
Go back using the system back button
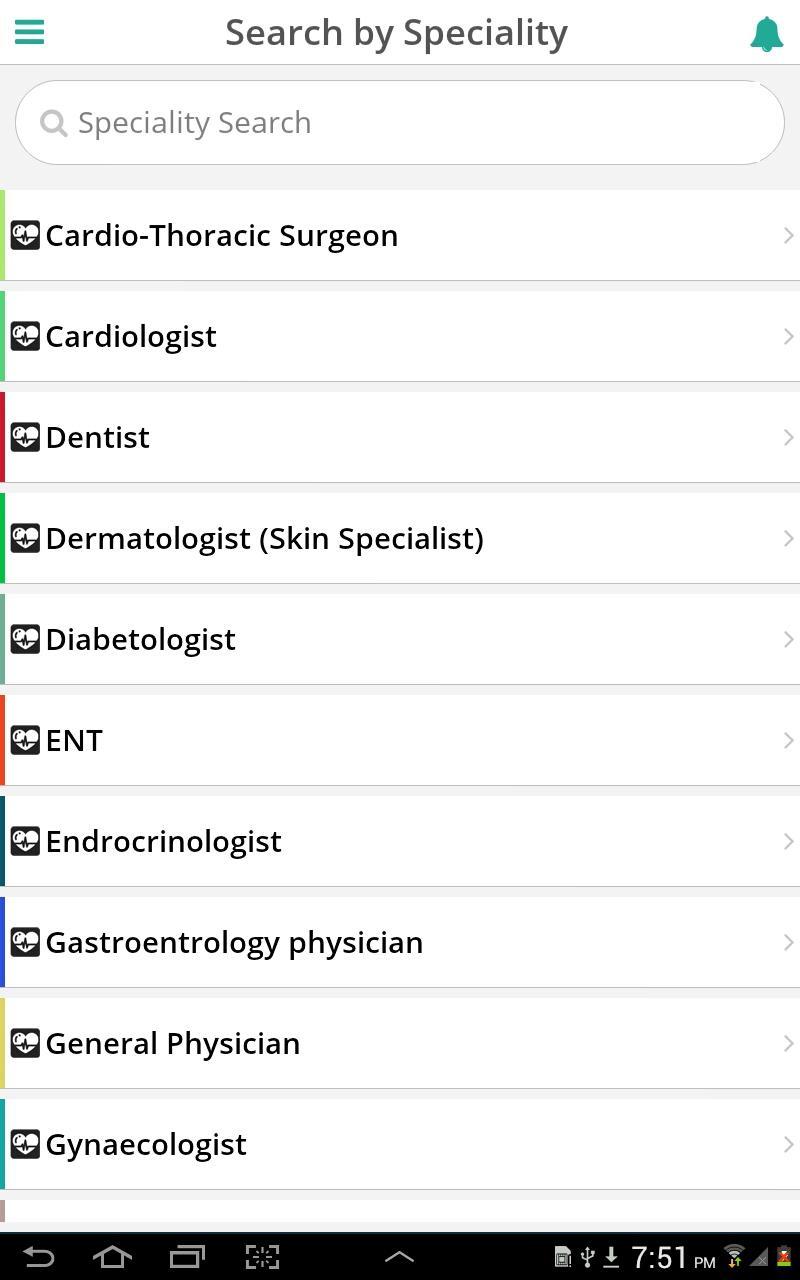(38, 1256)
